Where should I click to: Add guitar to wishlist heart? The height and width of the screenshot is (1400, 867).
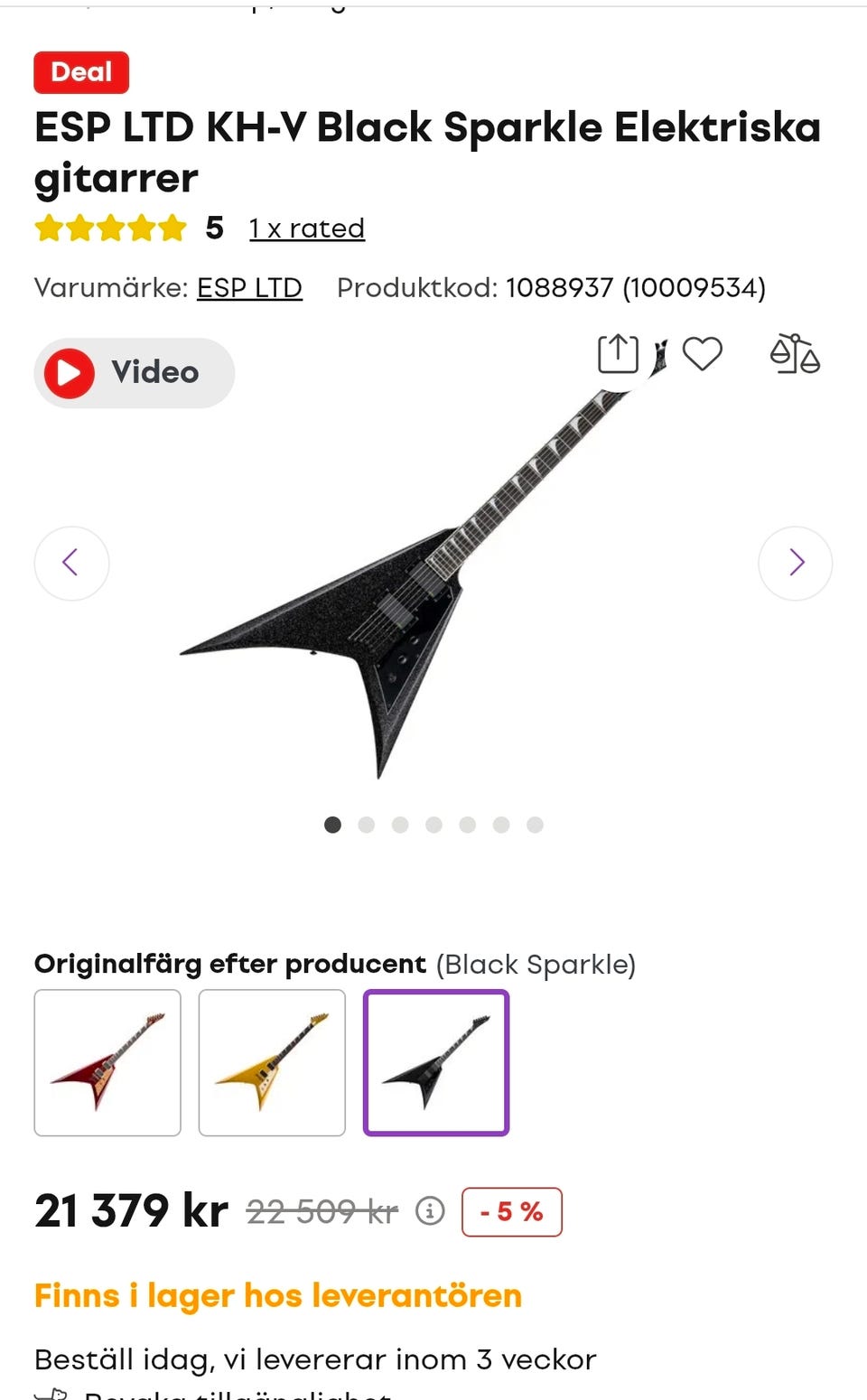tap(703, 353)
